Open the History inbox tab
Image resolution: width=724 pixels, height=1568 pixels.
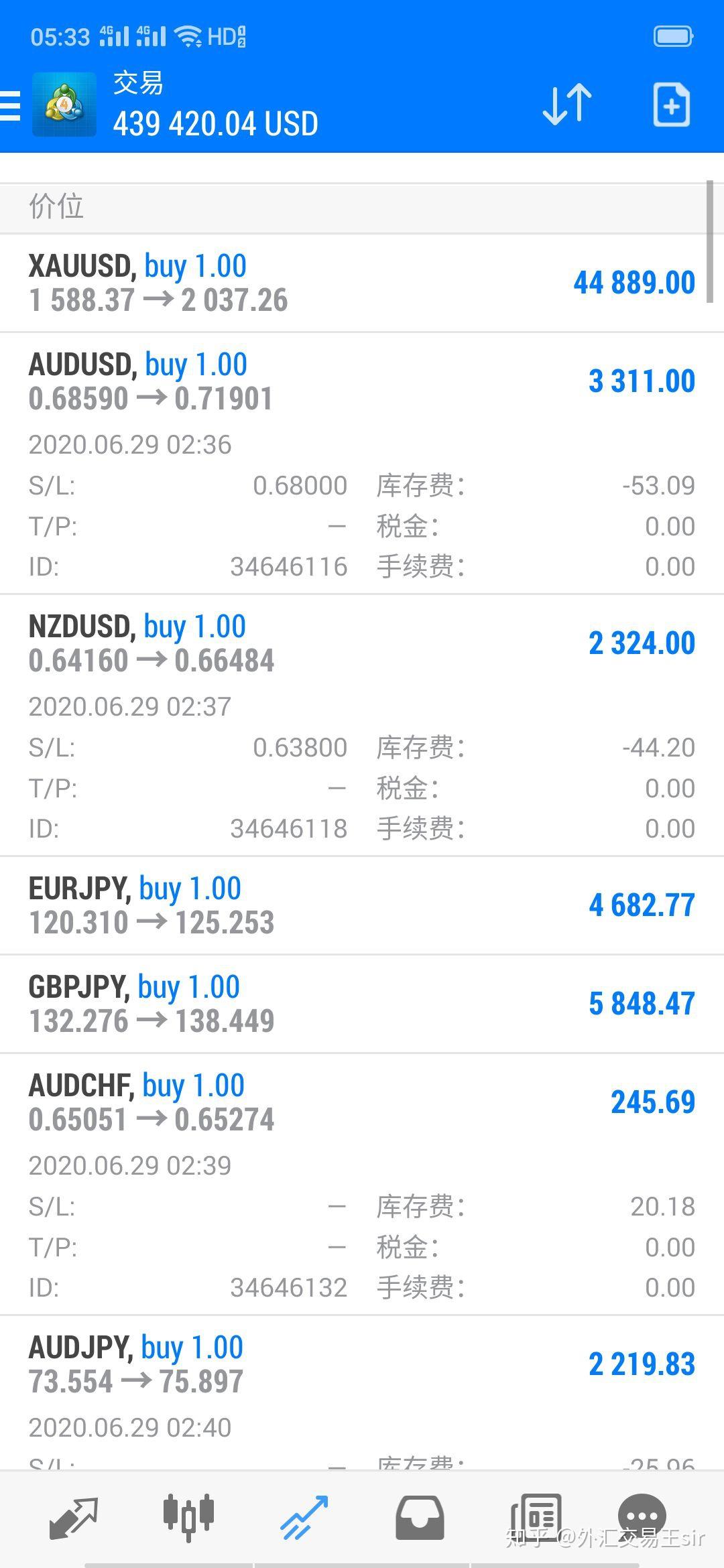pyautogui.click(x=420, y=1517)
